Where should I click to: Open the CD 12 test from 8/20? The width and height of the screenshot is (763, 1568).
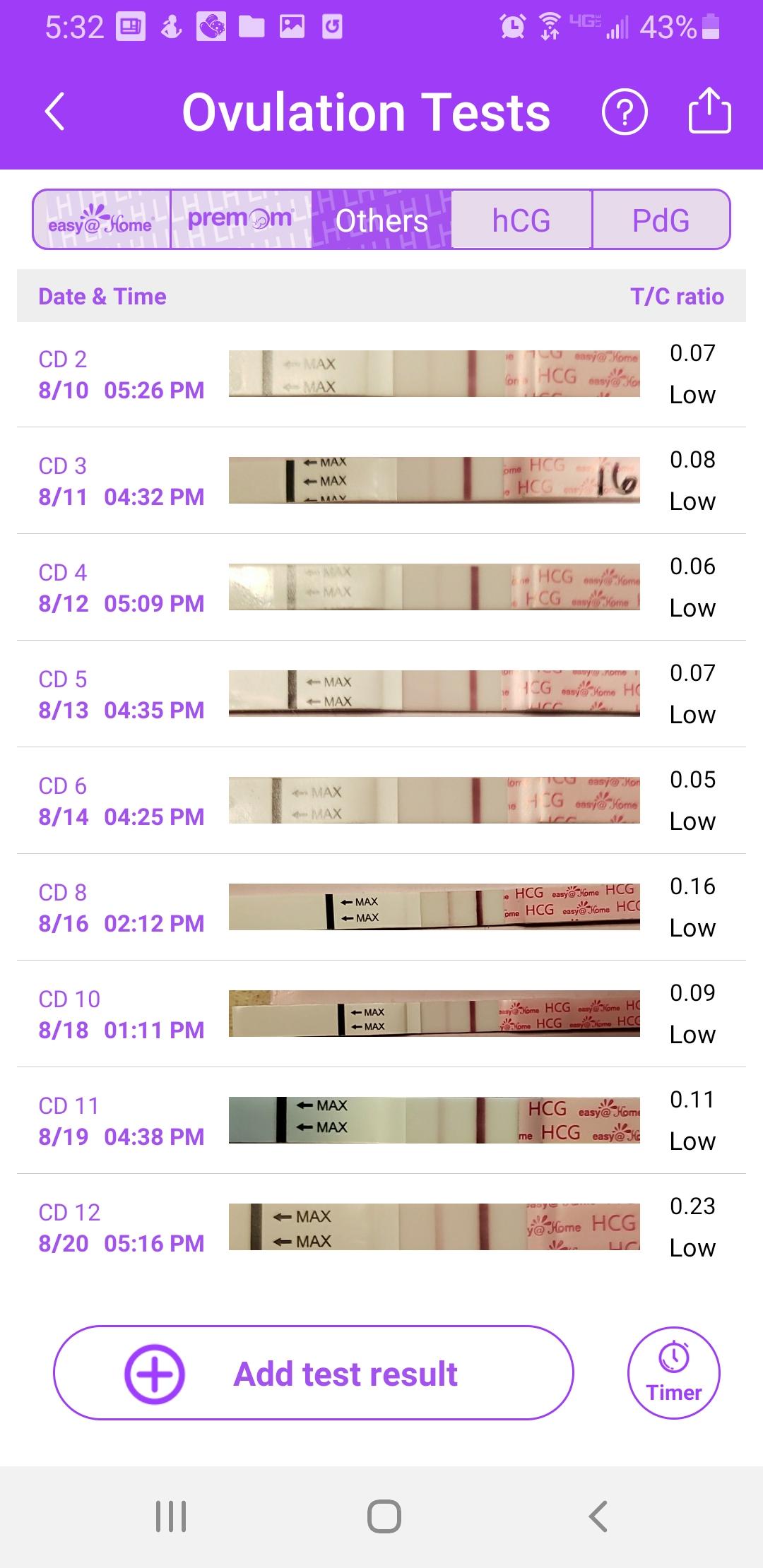click(381, 1228)
